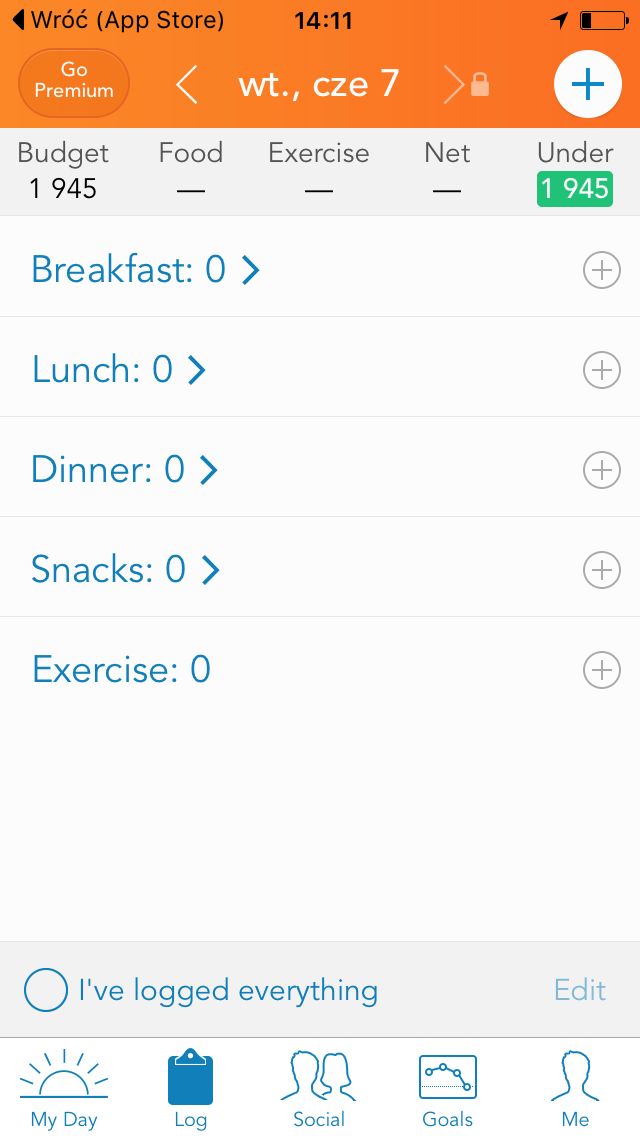Go to the locked next day arrow
The height and width of the screenshot is (1136, 640).
(x=466, y=84)
